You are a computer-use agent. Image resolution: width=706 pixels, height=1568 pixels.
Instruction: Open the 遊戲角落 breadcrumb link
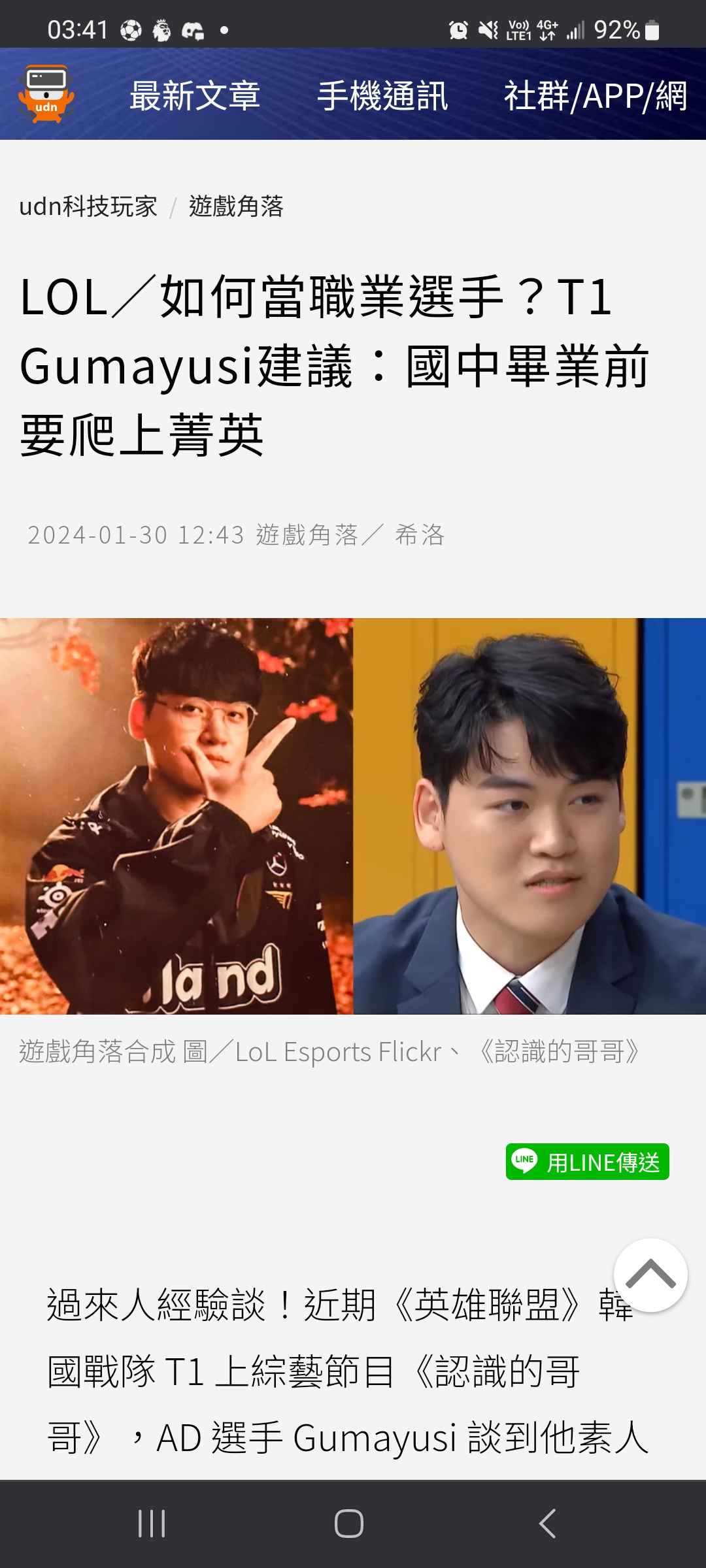point(236,206)
